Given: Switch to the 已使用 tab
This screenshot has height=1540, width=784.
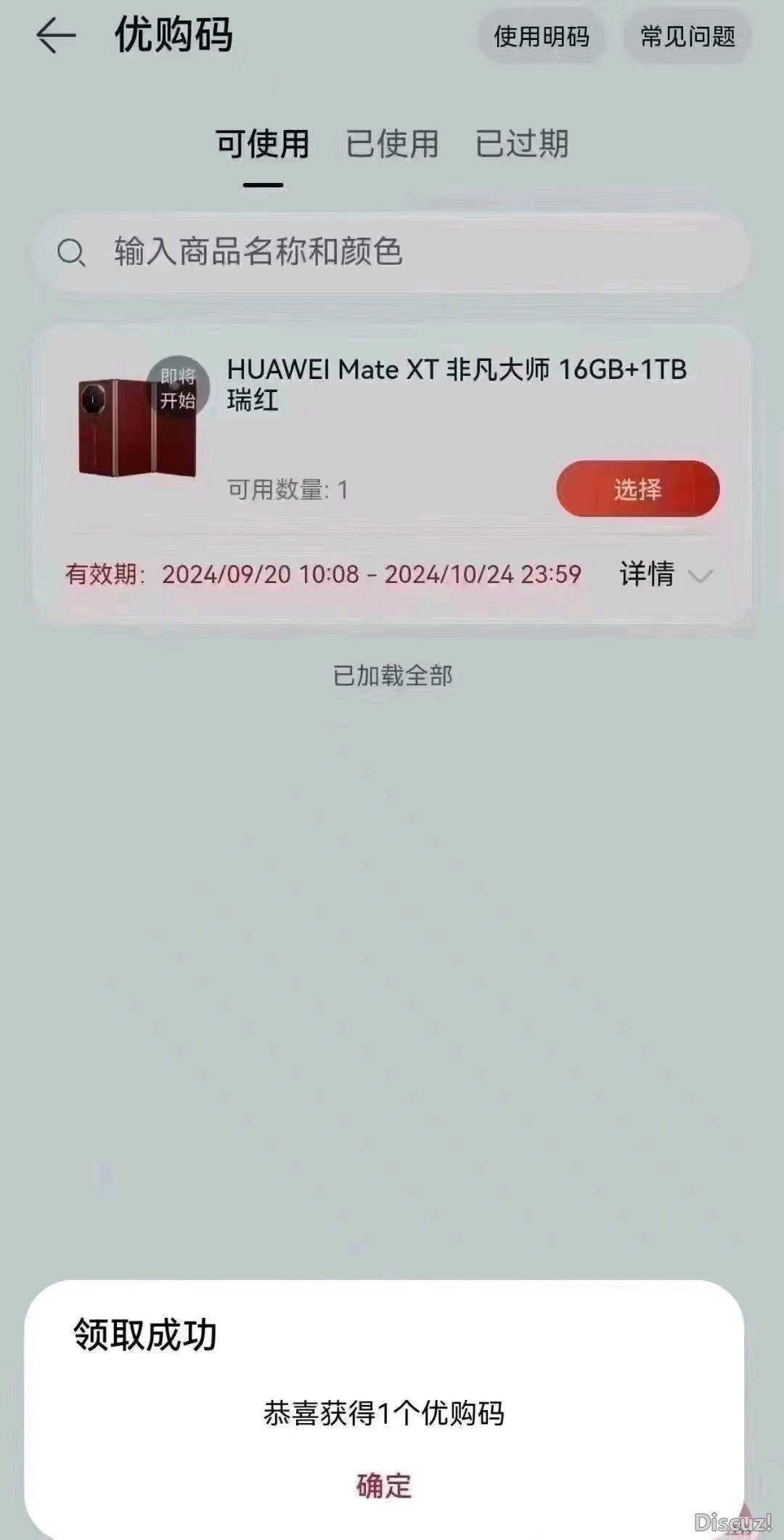Looking at the screenshot, I should [x=392, y=144].
